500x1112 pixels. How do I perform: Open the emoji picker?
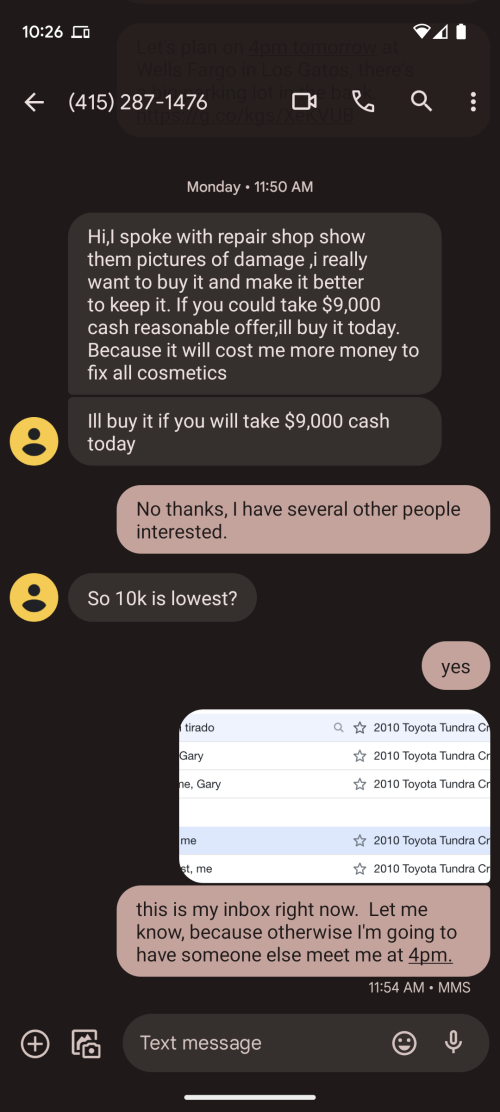pos(404,1042)
